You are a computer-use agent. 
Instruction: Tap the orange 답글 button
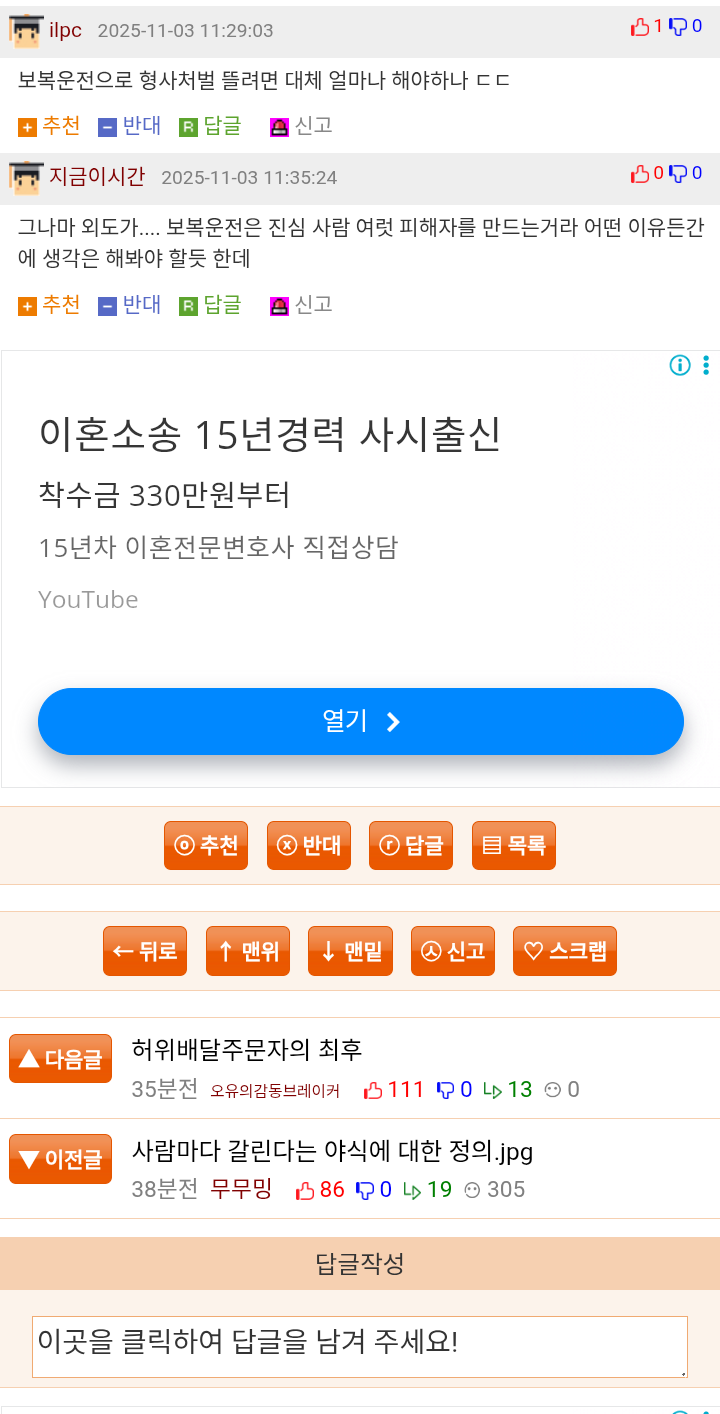(x=411, y=845)
